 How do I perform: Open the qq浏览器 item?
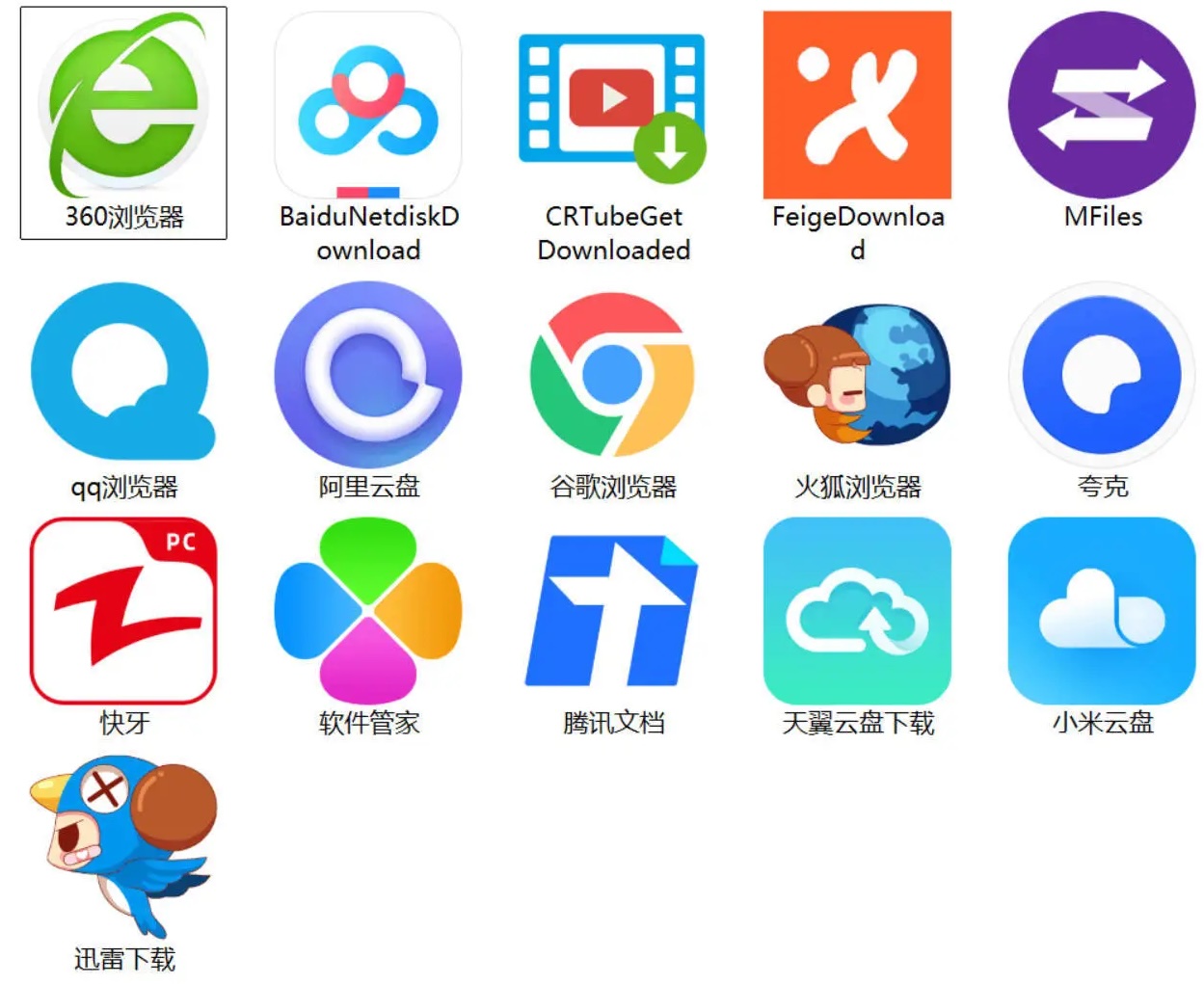click(123, 371)
